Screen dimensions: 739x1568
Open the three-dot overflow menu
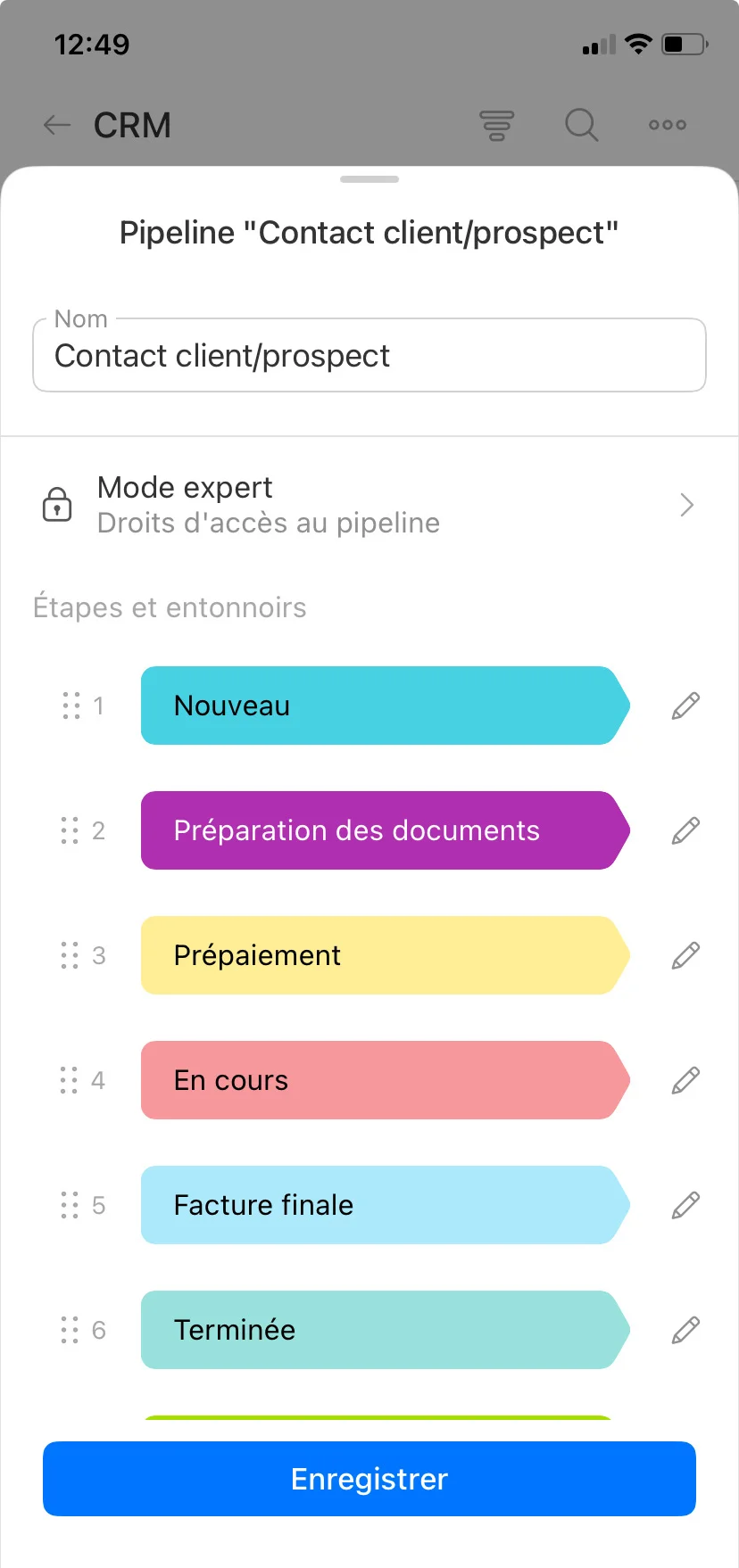point(668,125)
